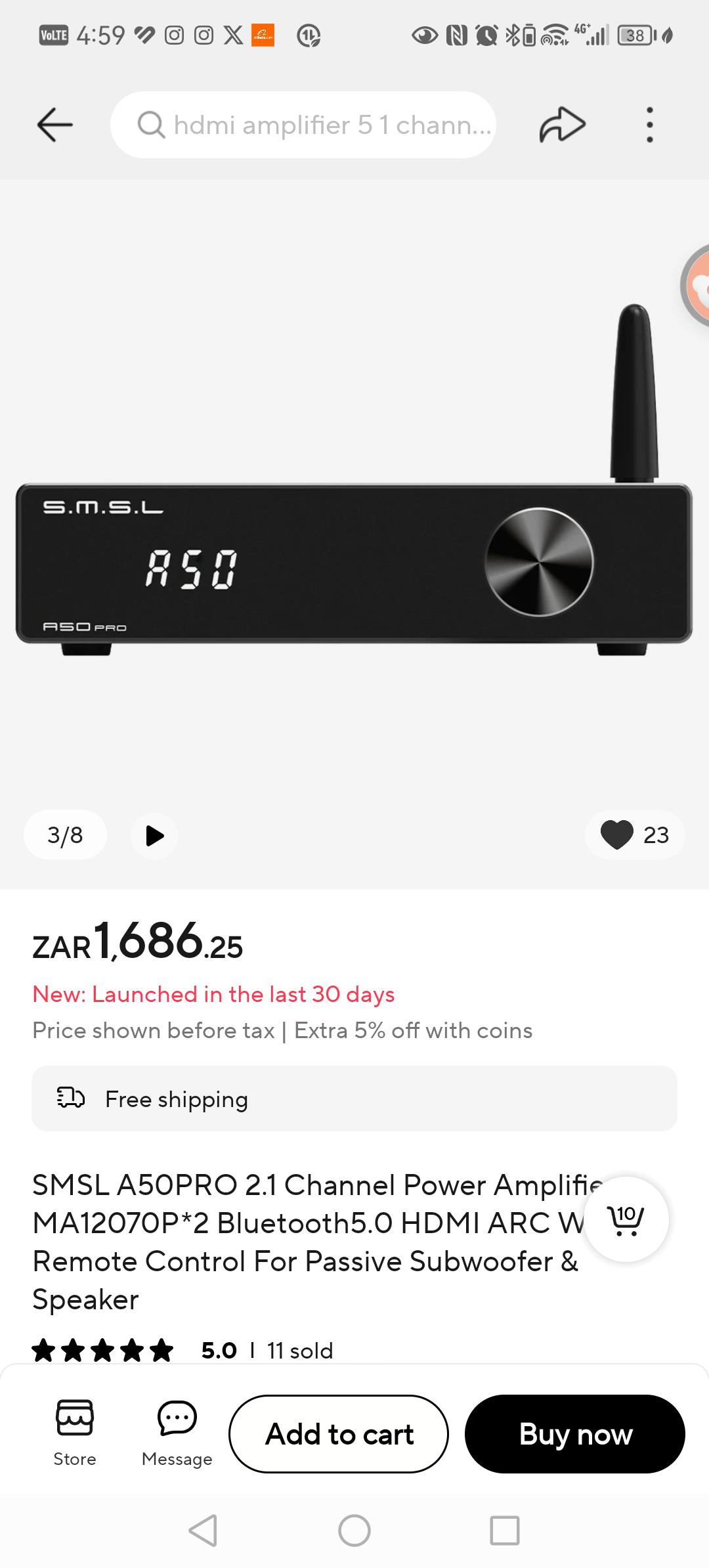The height and width of the screenshot is (1568, 709).
Task: Open the shopping cart showing 10 items
Action: (628, 1219)
